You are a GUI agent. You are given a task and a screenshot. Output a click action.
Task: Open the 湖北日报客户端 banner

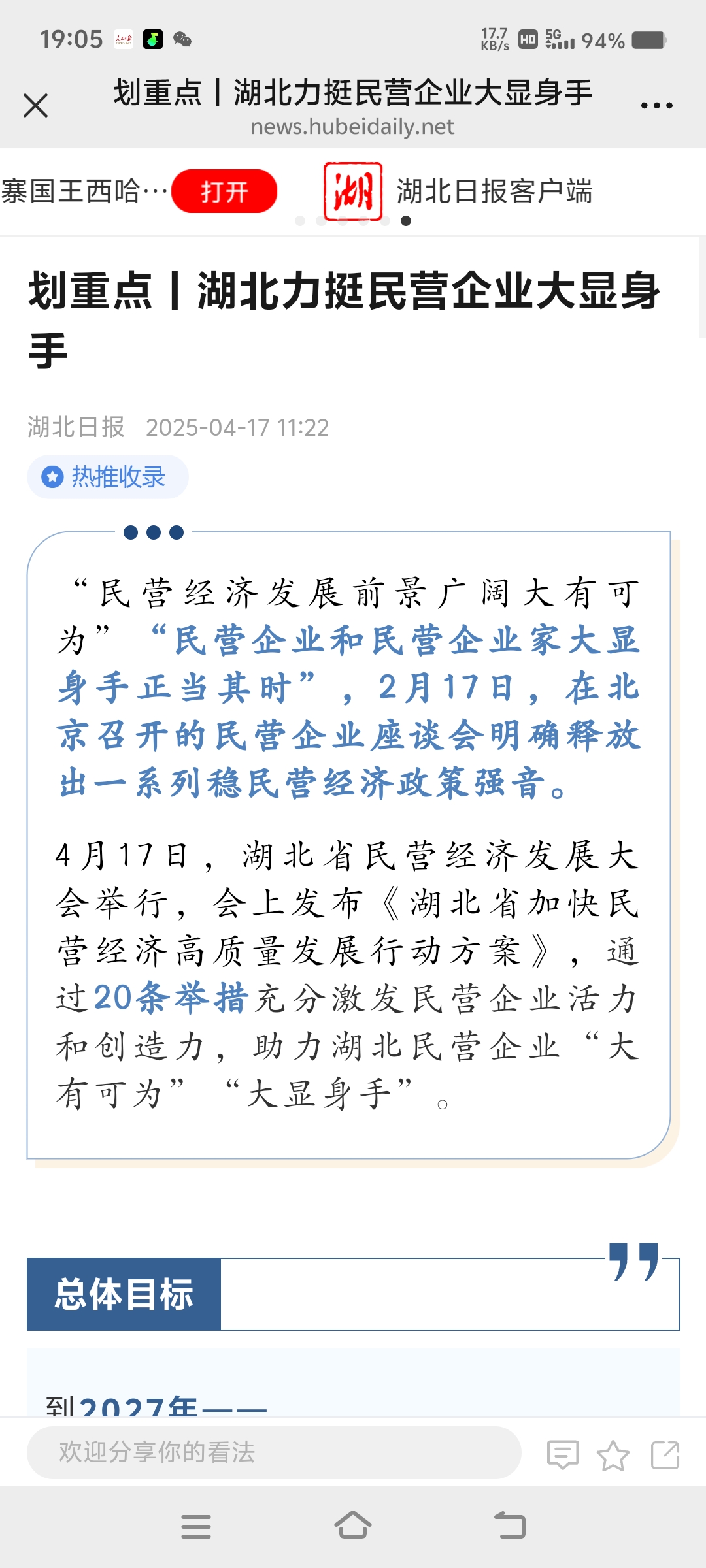click(x=458, y=191)
